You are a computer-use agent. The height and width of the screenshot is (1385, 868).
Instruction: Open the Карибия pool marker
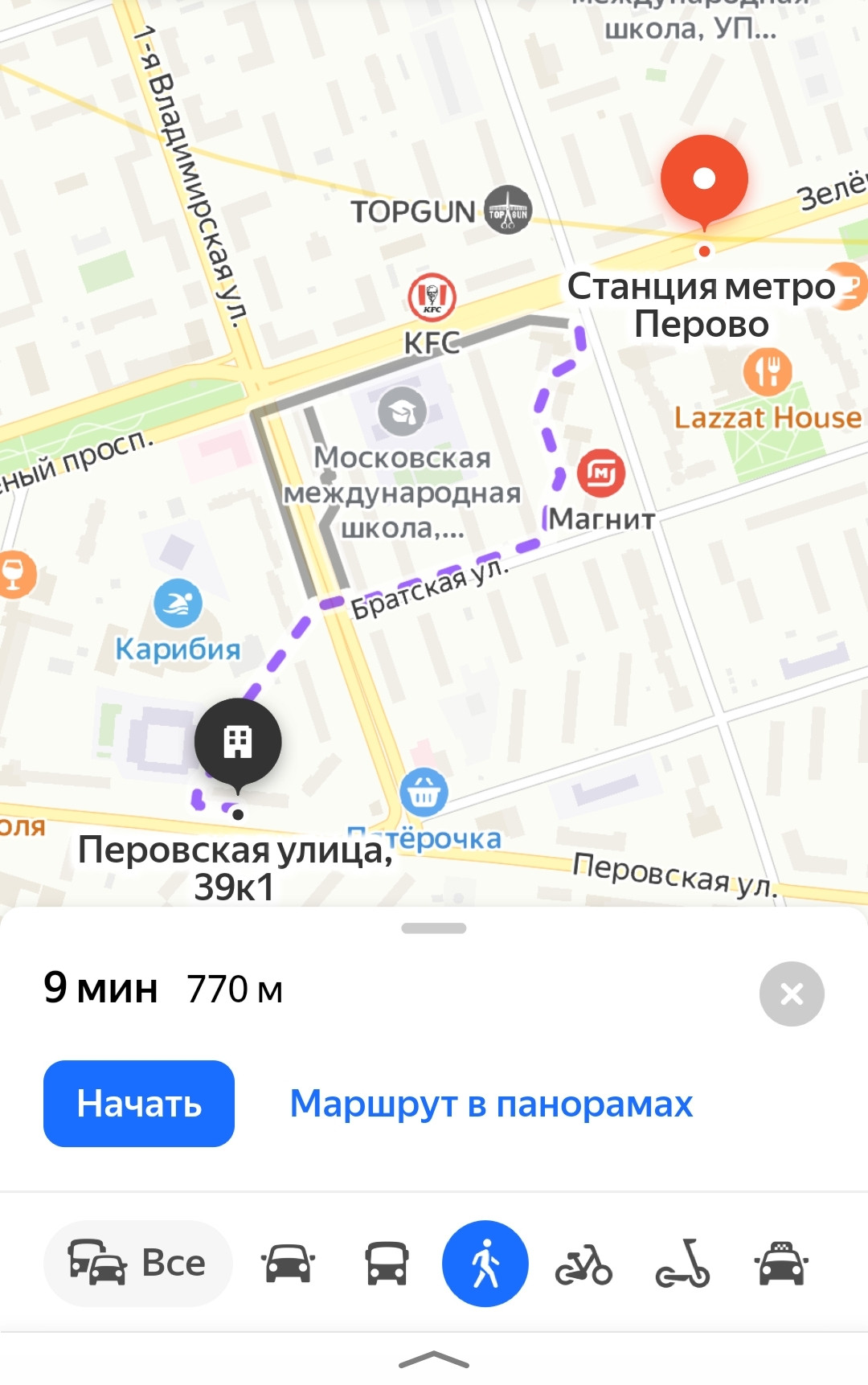[x=178, y=603]
